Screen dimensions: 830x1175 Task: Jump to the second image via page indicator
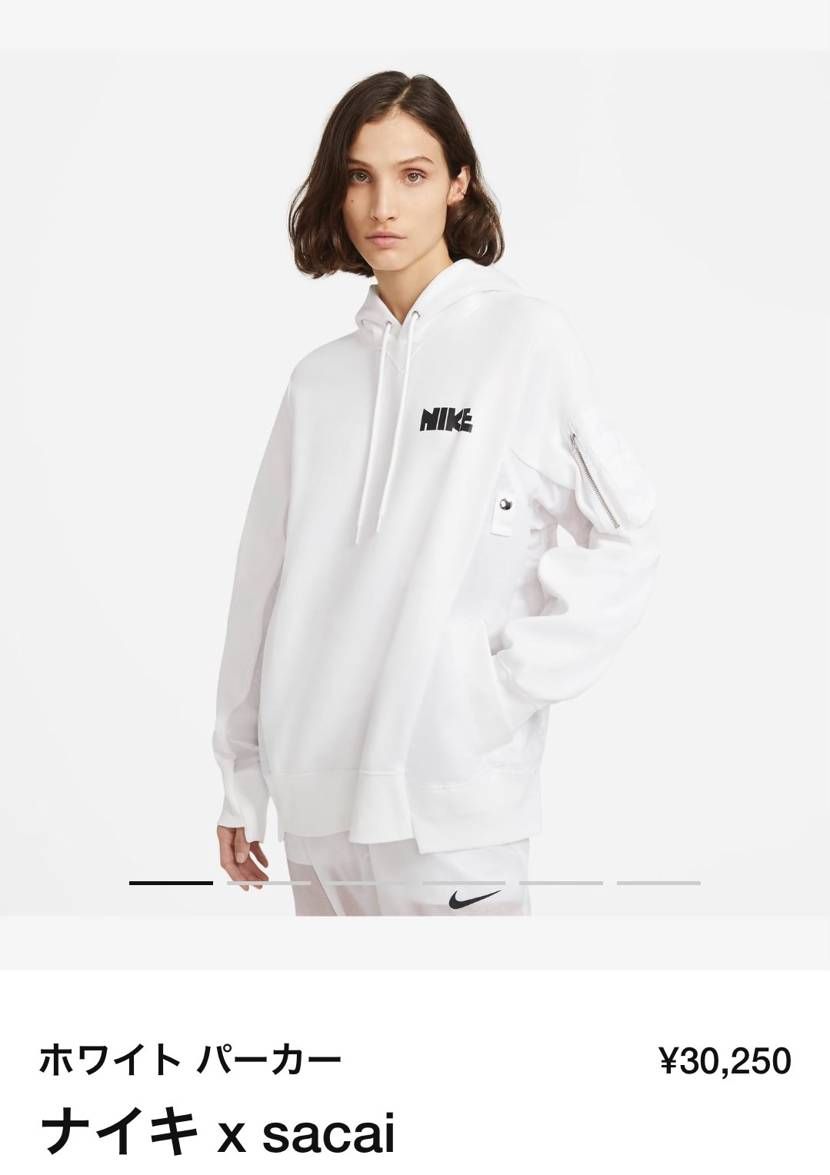(x=268, y=883)
